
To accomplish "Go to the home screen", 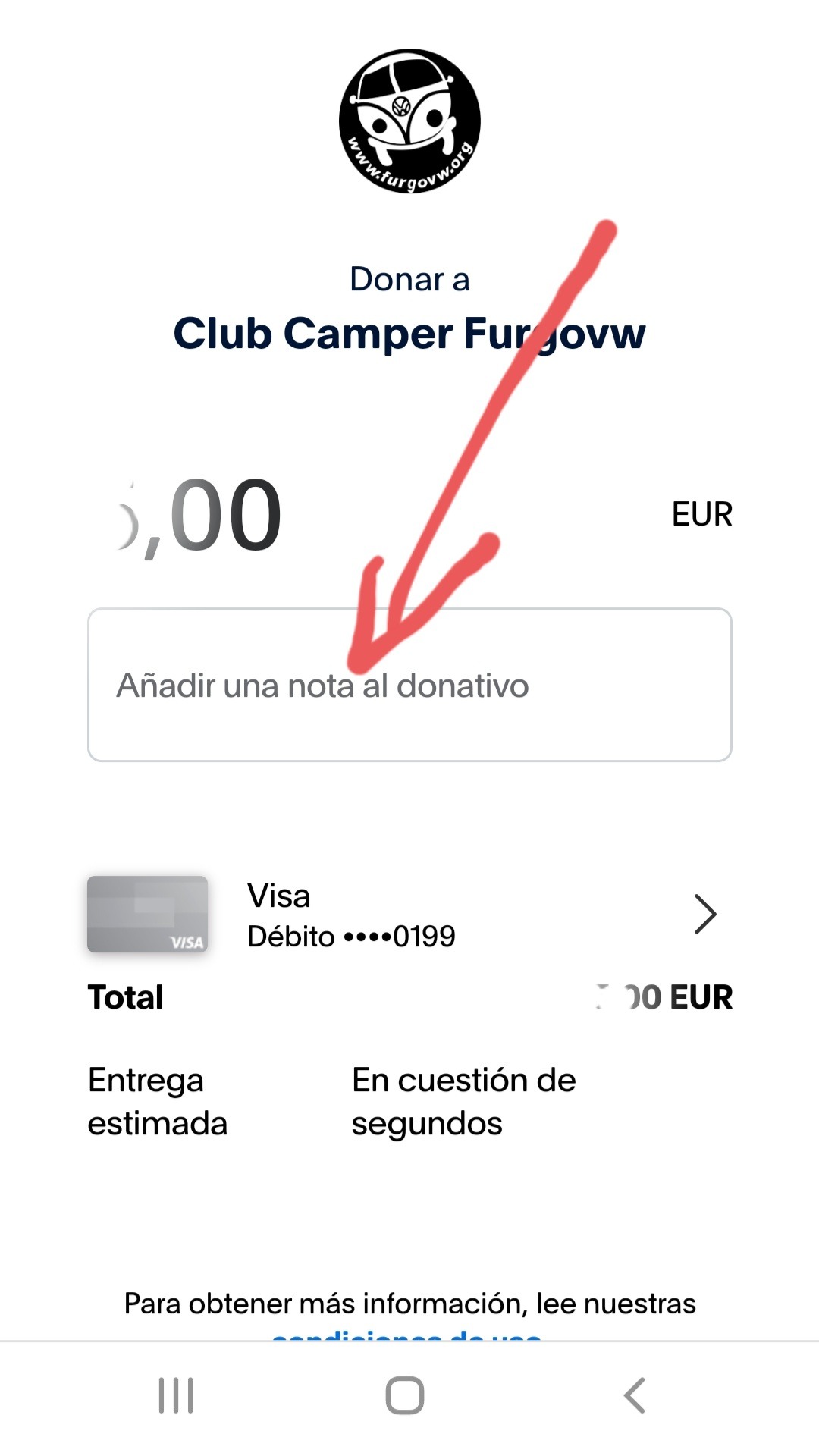I will (405, 1395).
